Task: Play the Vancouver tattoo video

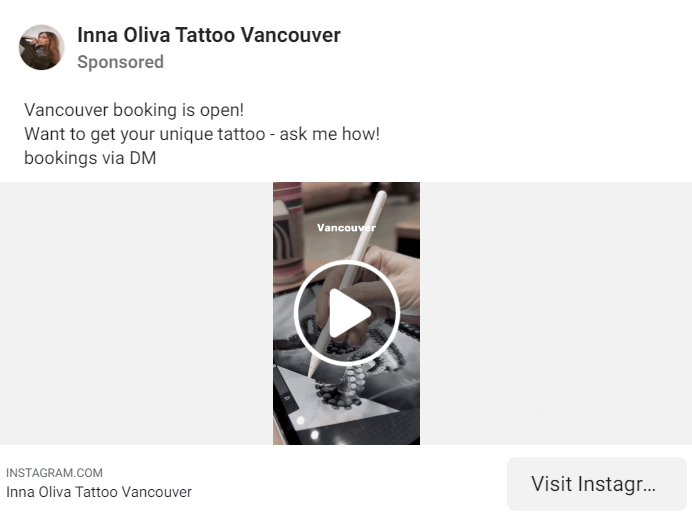Action: (x=346, y=314)
